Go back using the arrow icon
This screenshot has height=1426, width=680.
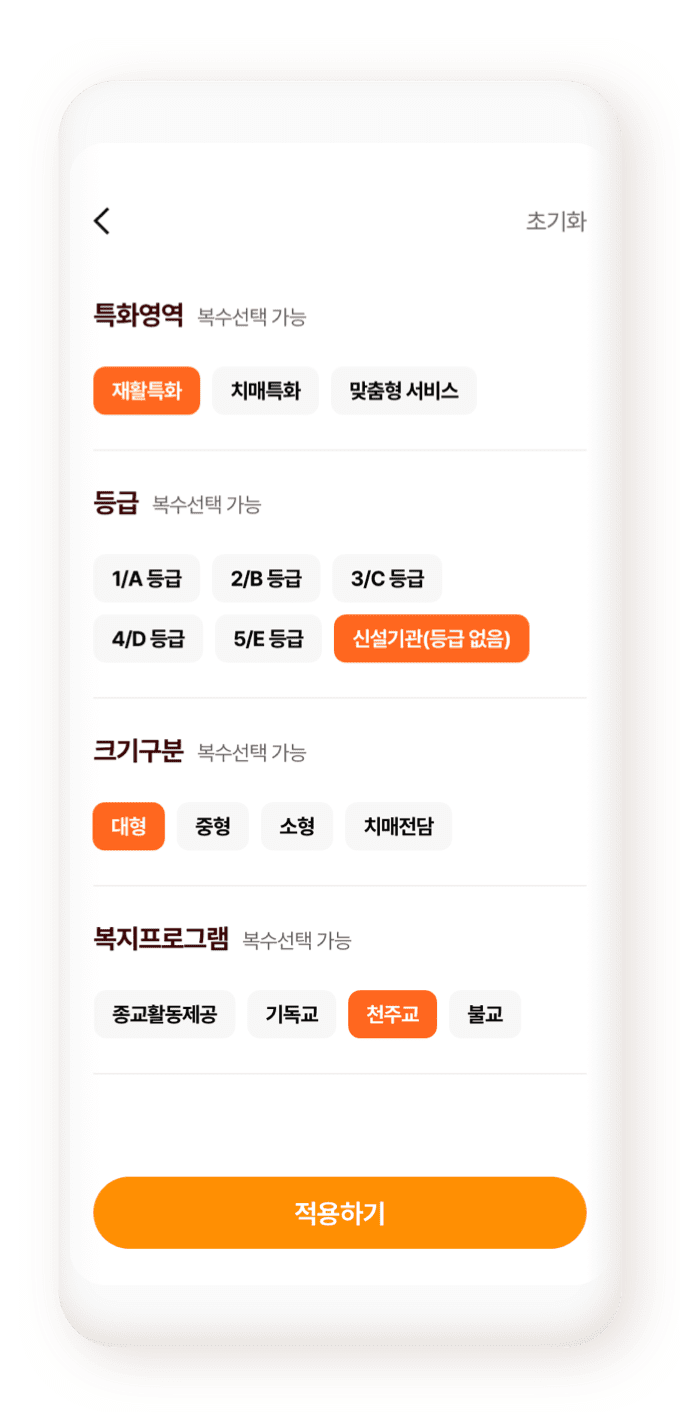[102, 221]
